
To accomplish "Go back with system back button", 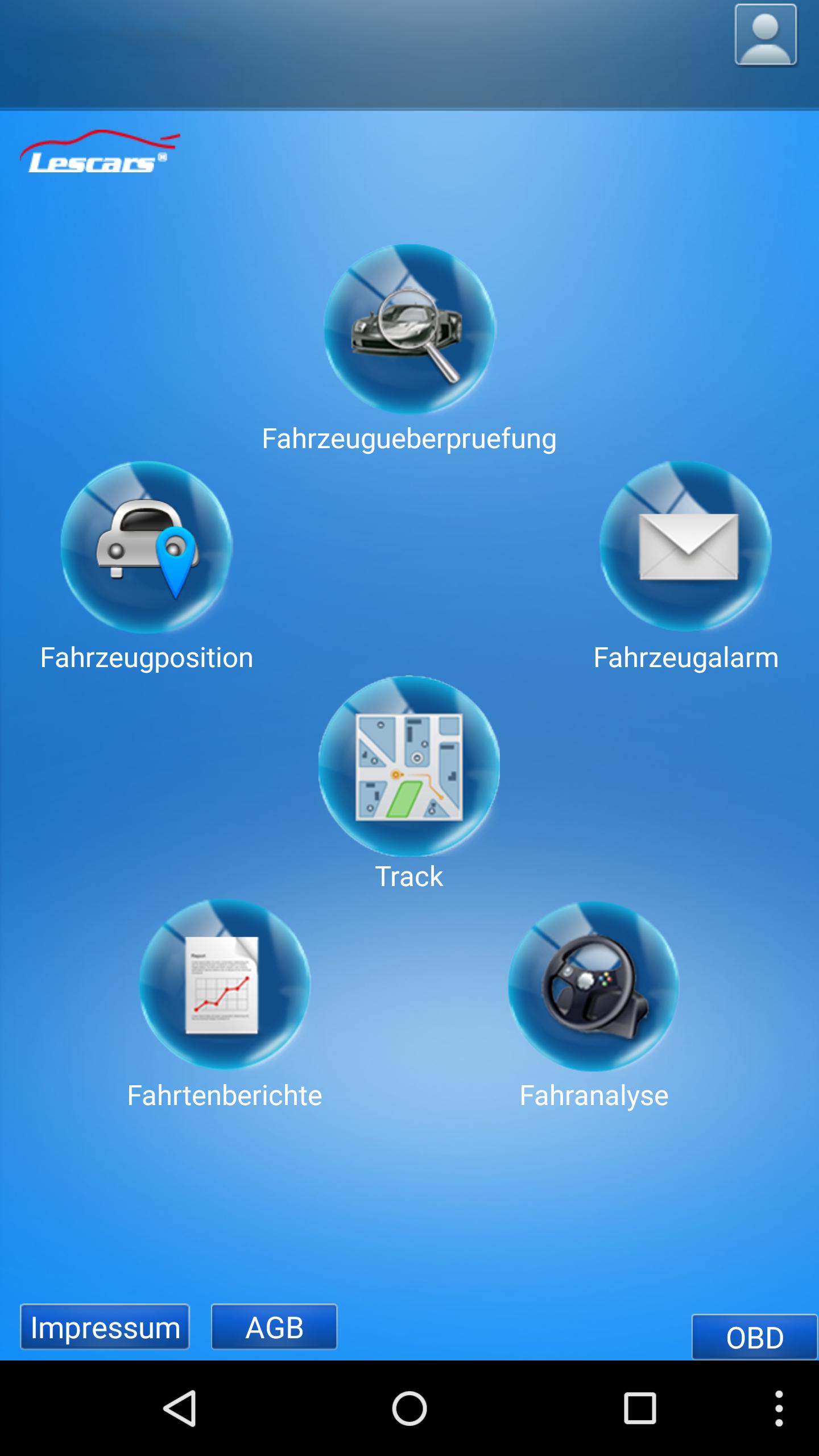I will (180, 1408).
